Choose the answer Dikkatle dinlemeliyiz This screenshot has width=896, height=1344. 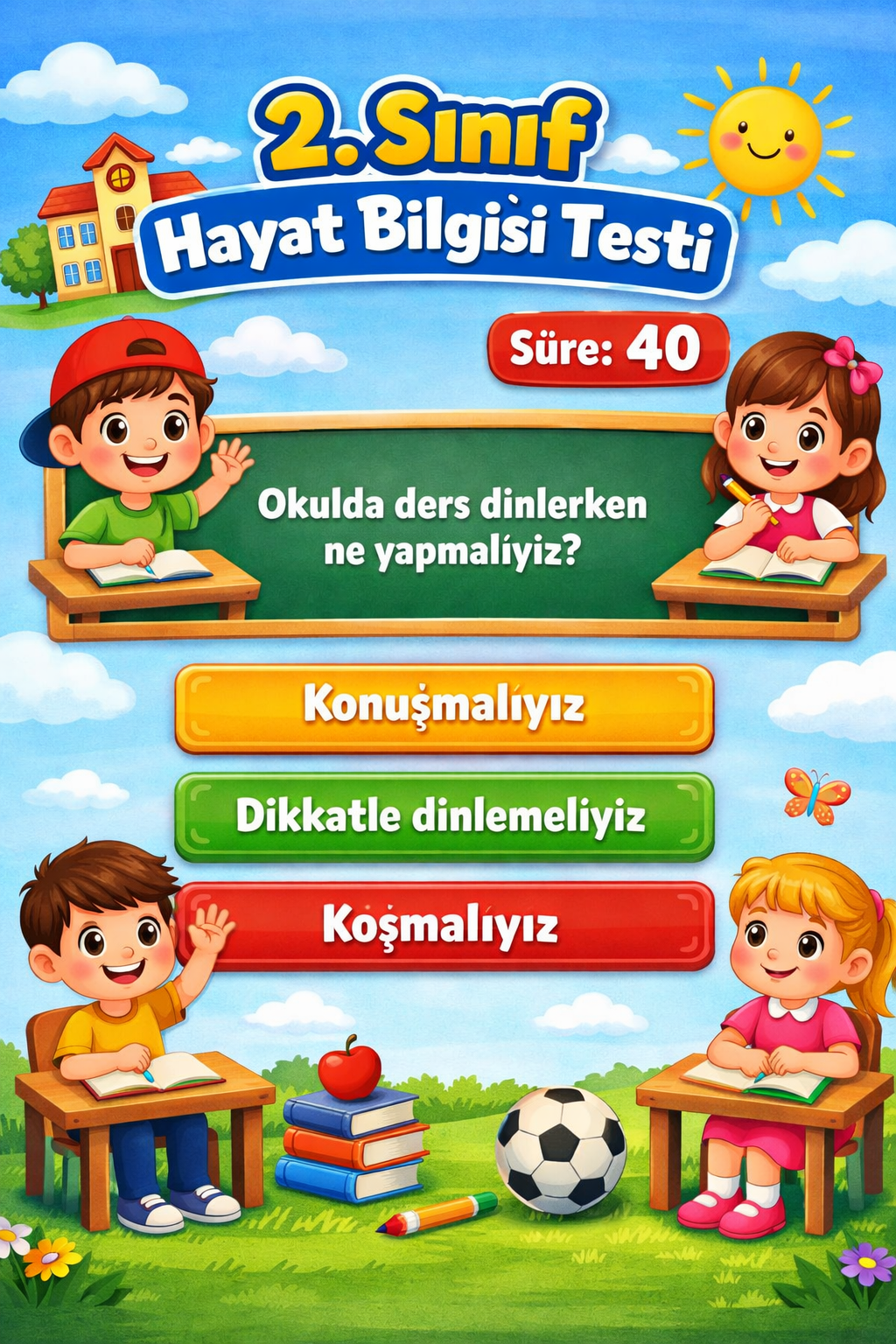(444, 817)
